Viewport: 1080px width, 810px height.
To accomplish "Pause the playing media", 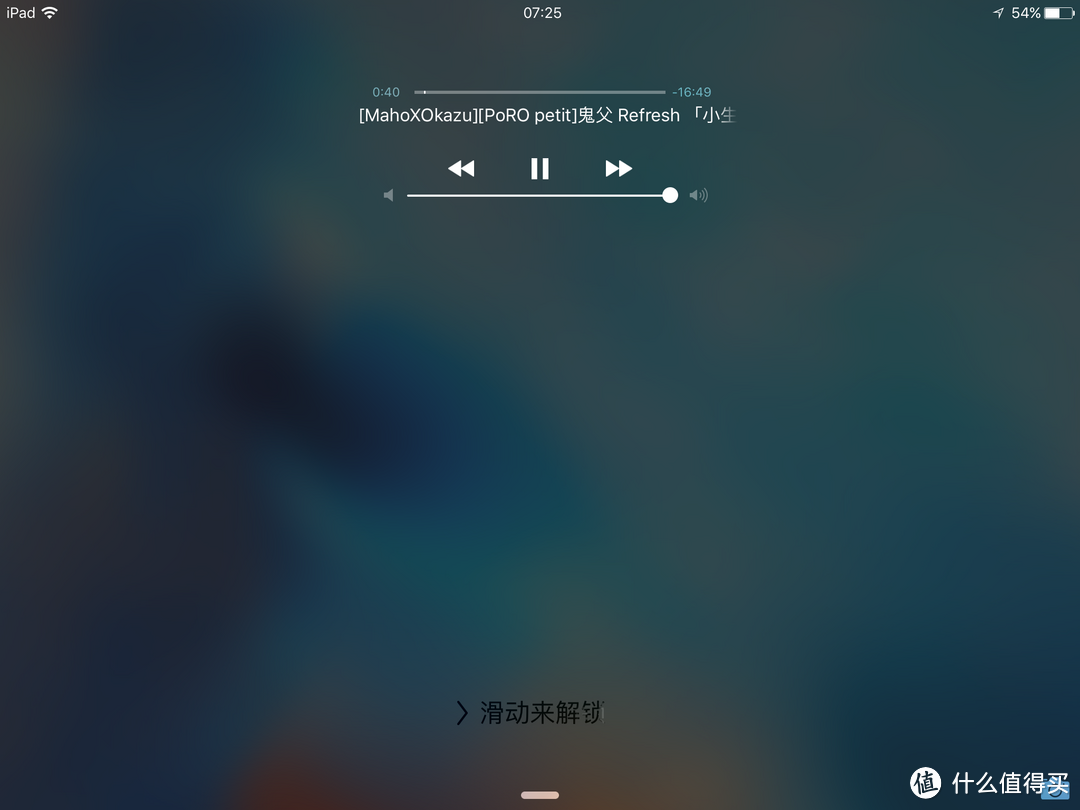I will click(x=540, y=168).
